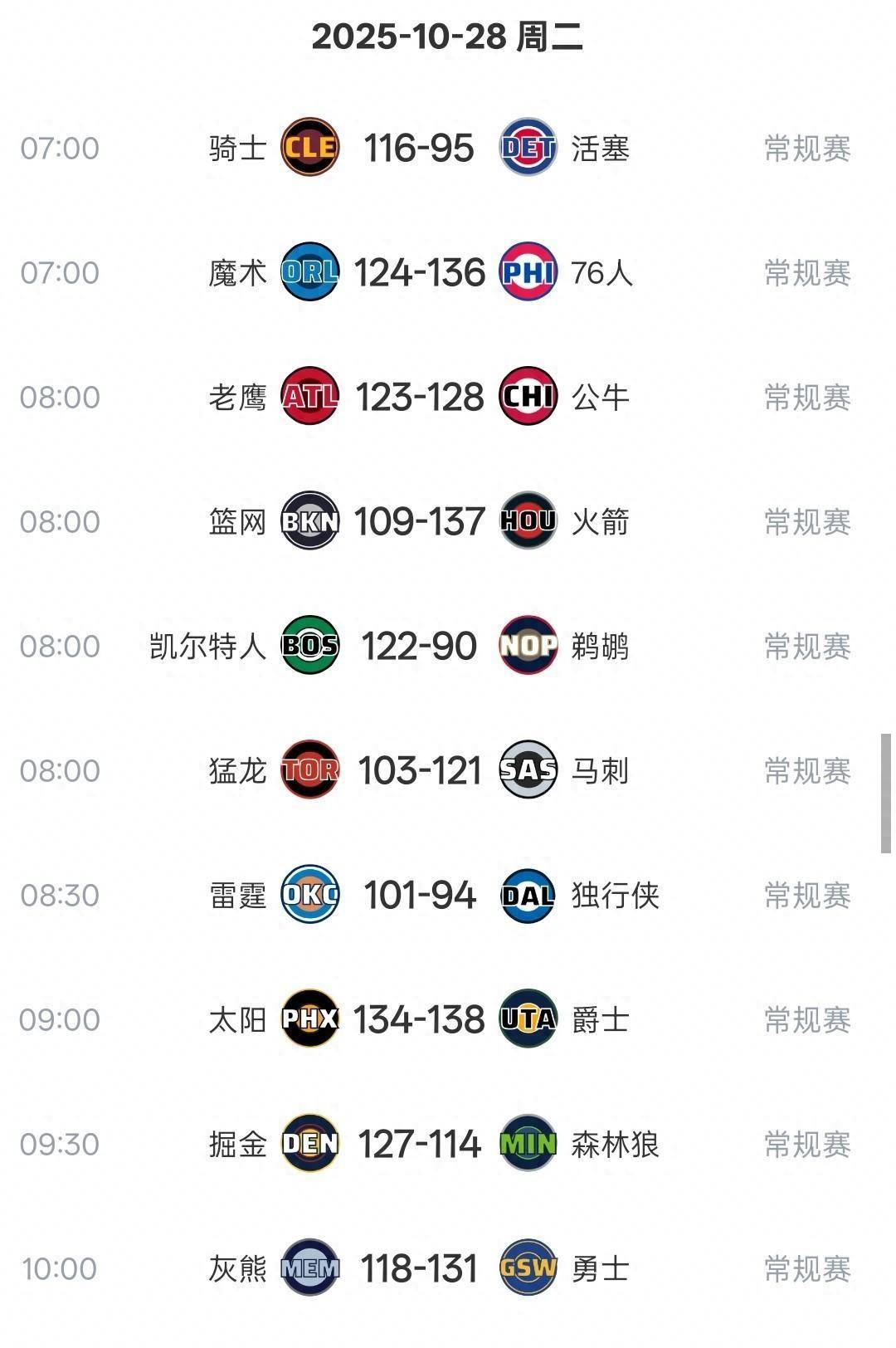The image size is (896, 1348).
Task: Open the 猛龙 vs 马刺 game details
Action: click(x=419, y=770)
